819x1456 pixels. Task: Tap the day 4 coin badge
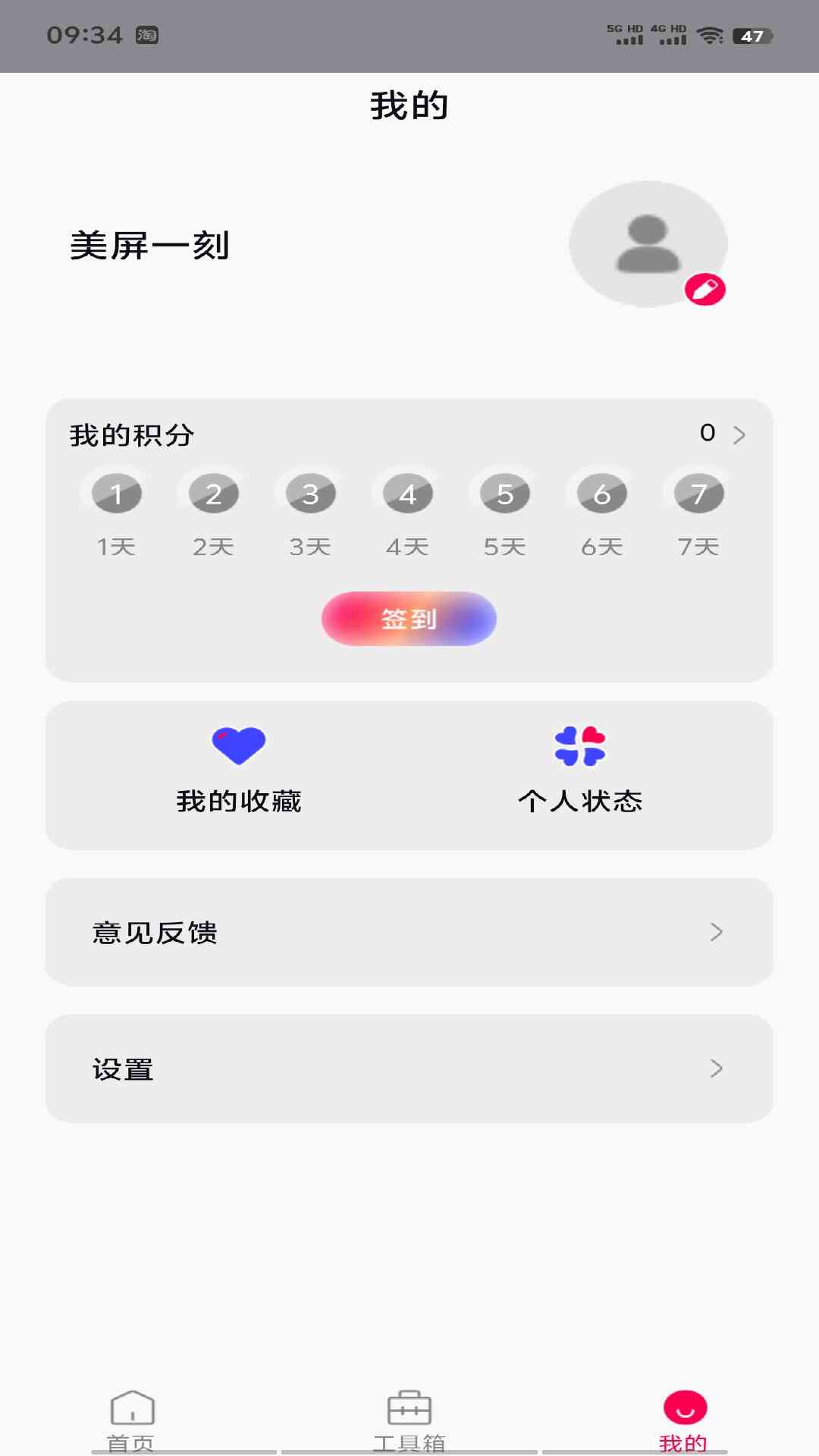(406, 491)
